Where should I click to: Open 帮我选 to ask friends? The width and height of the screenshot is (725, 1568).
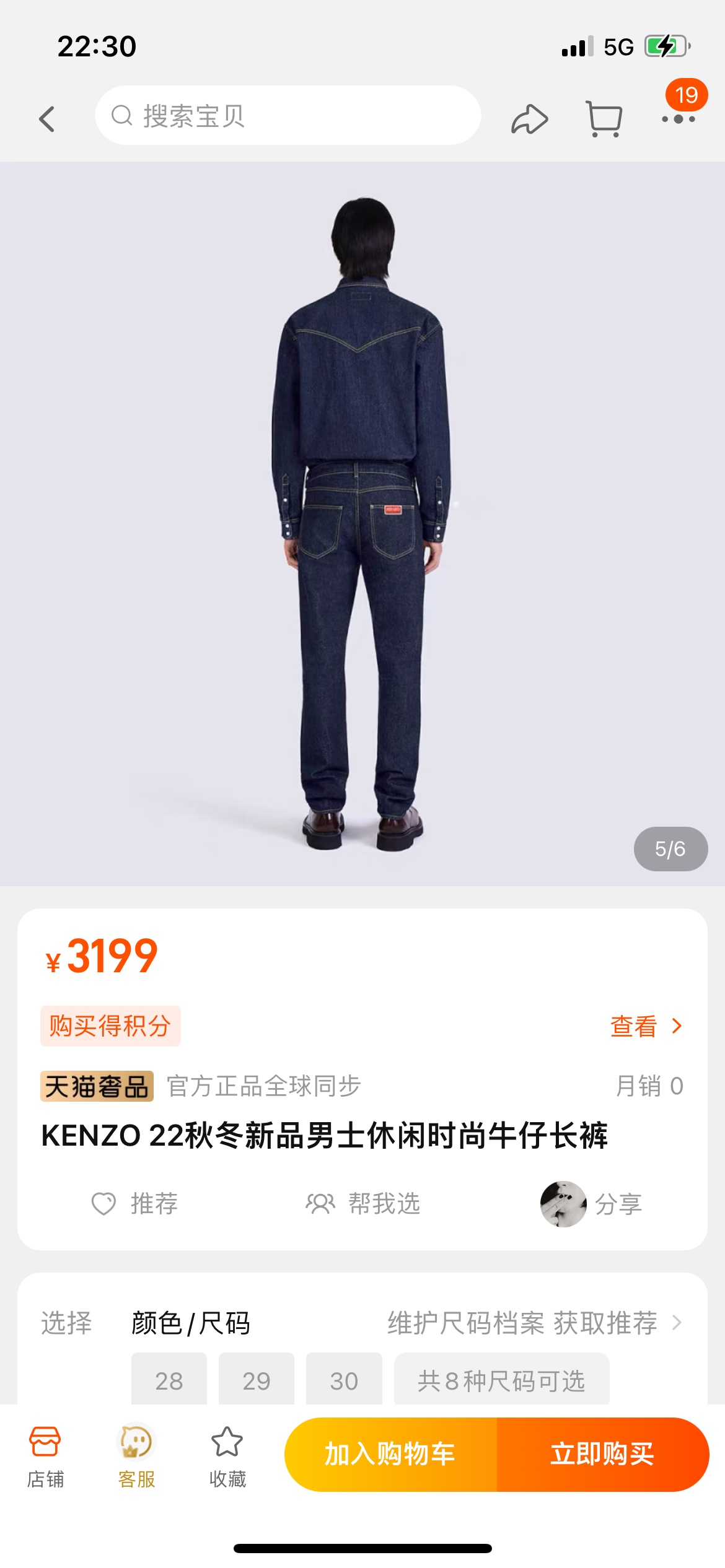[363, 1203]
